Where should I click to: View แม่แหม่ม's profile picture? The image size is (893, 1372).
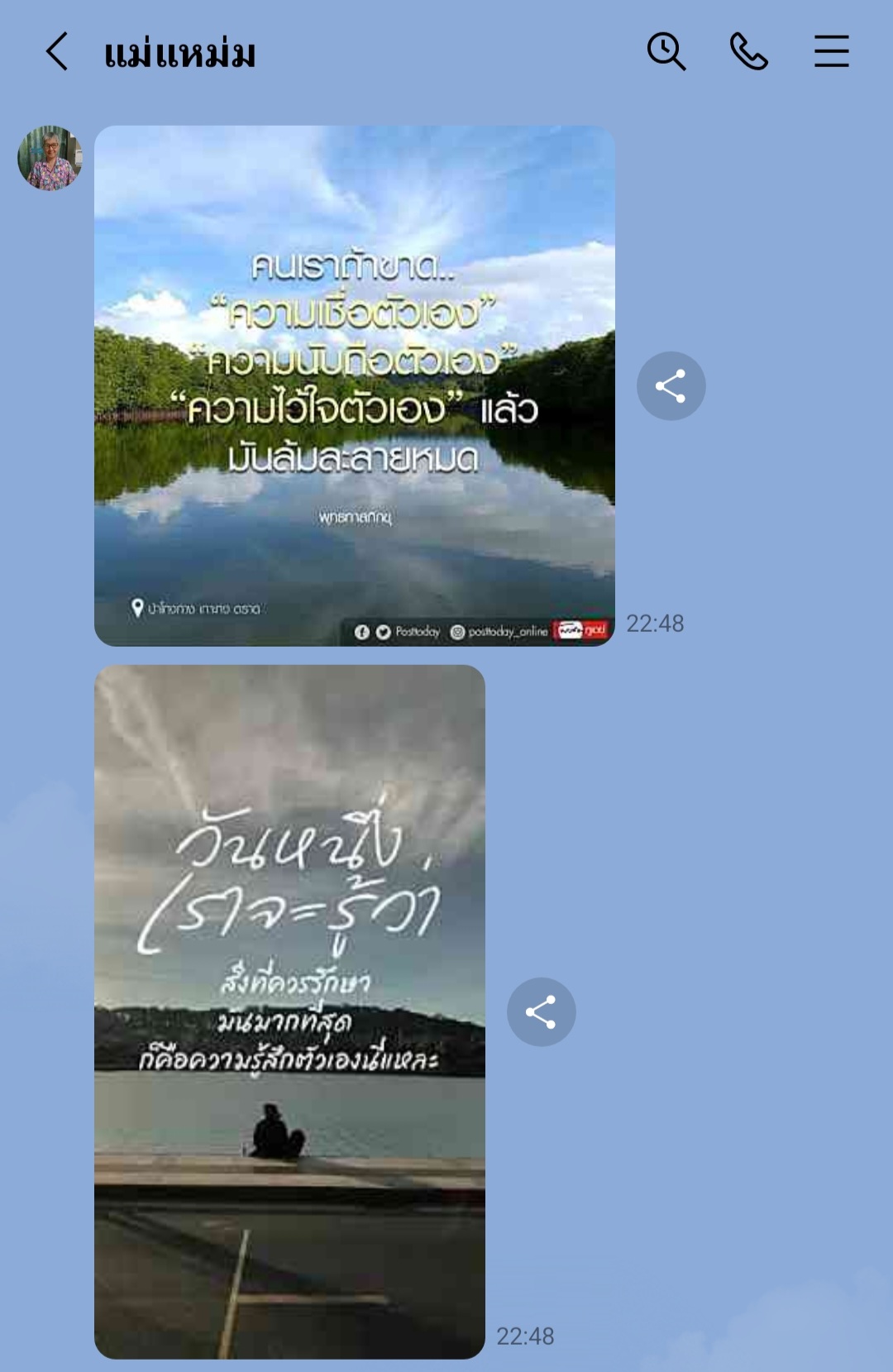click(50, 158)
